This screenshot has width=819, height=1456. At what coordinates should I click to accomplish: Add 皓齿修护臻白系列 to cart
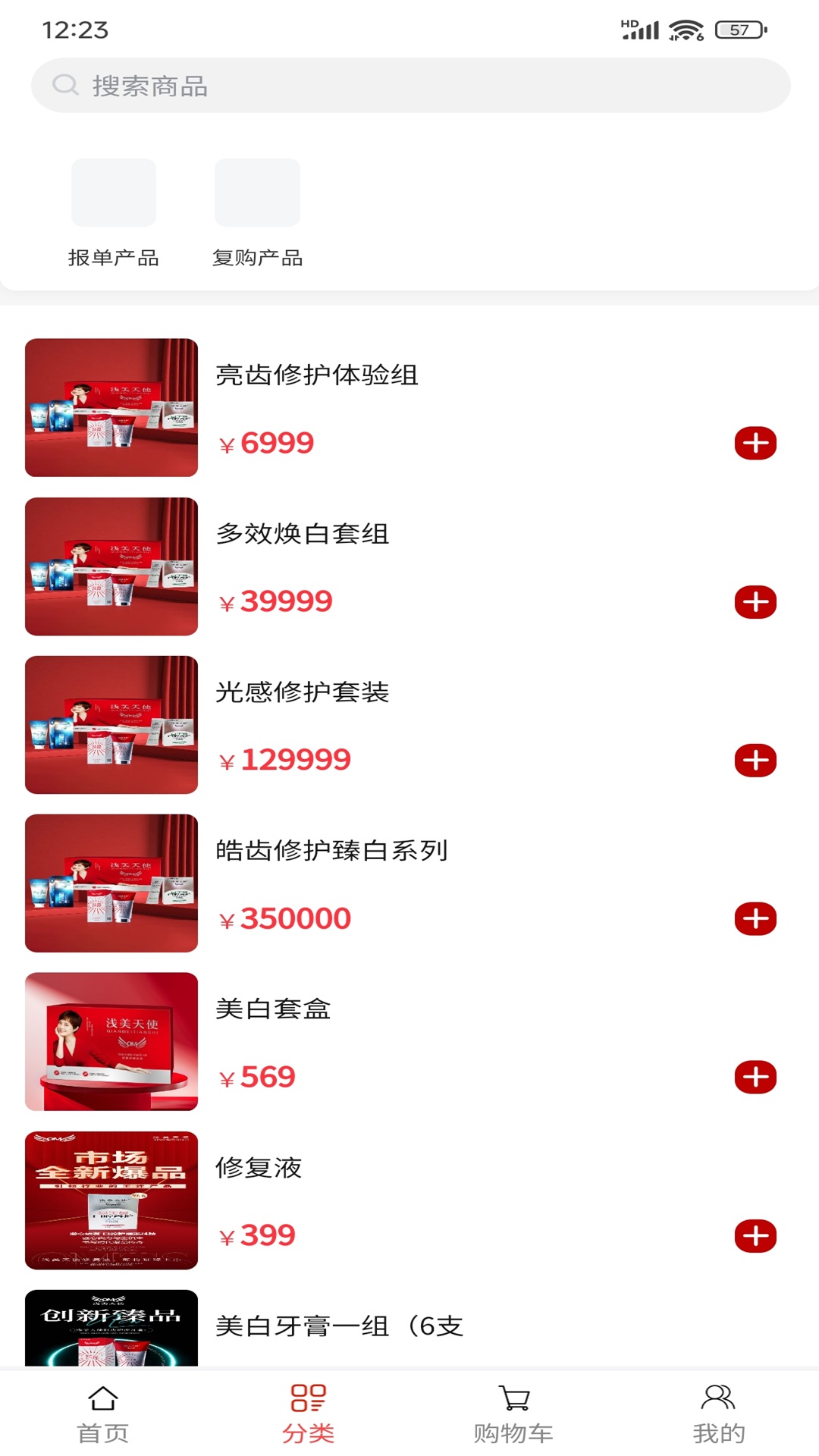[x=755, y=919]
